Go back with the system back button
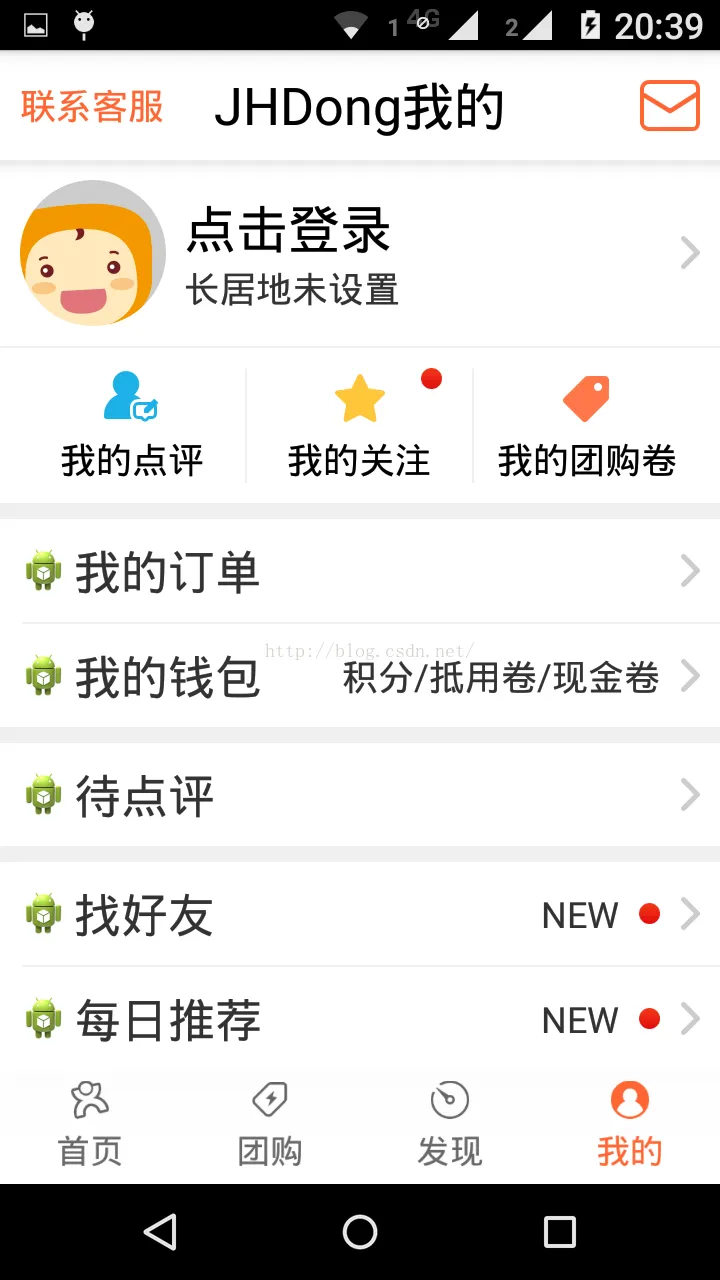 pyautogui.click(x=160, y=1232)
